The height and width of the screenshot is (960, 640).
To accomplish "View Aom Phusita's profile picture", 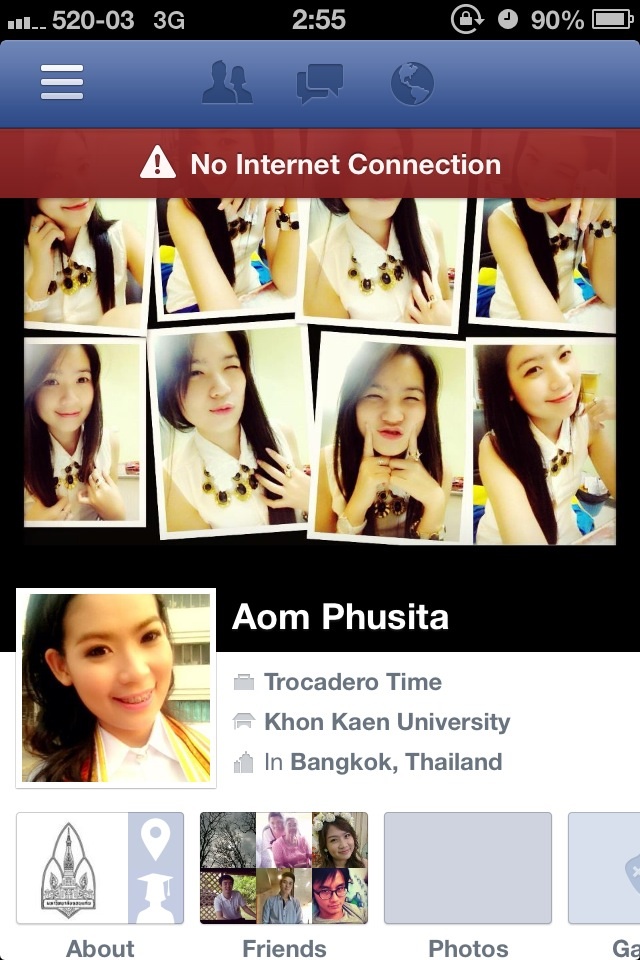I will (x=116, y=687).
